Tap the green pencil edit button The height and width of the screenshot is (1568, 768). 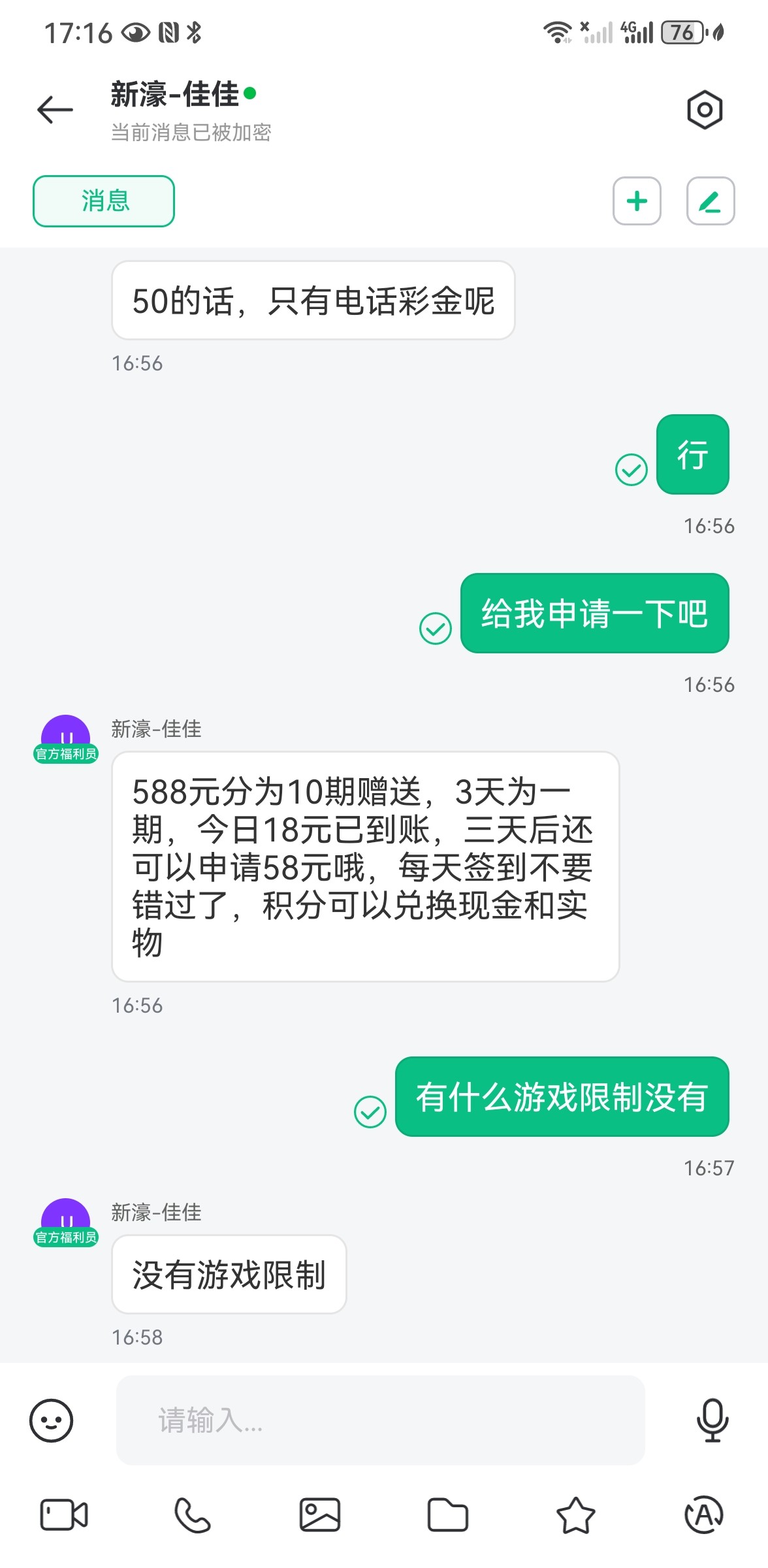pyautogui.click(x=710, y=201)
